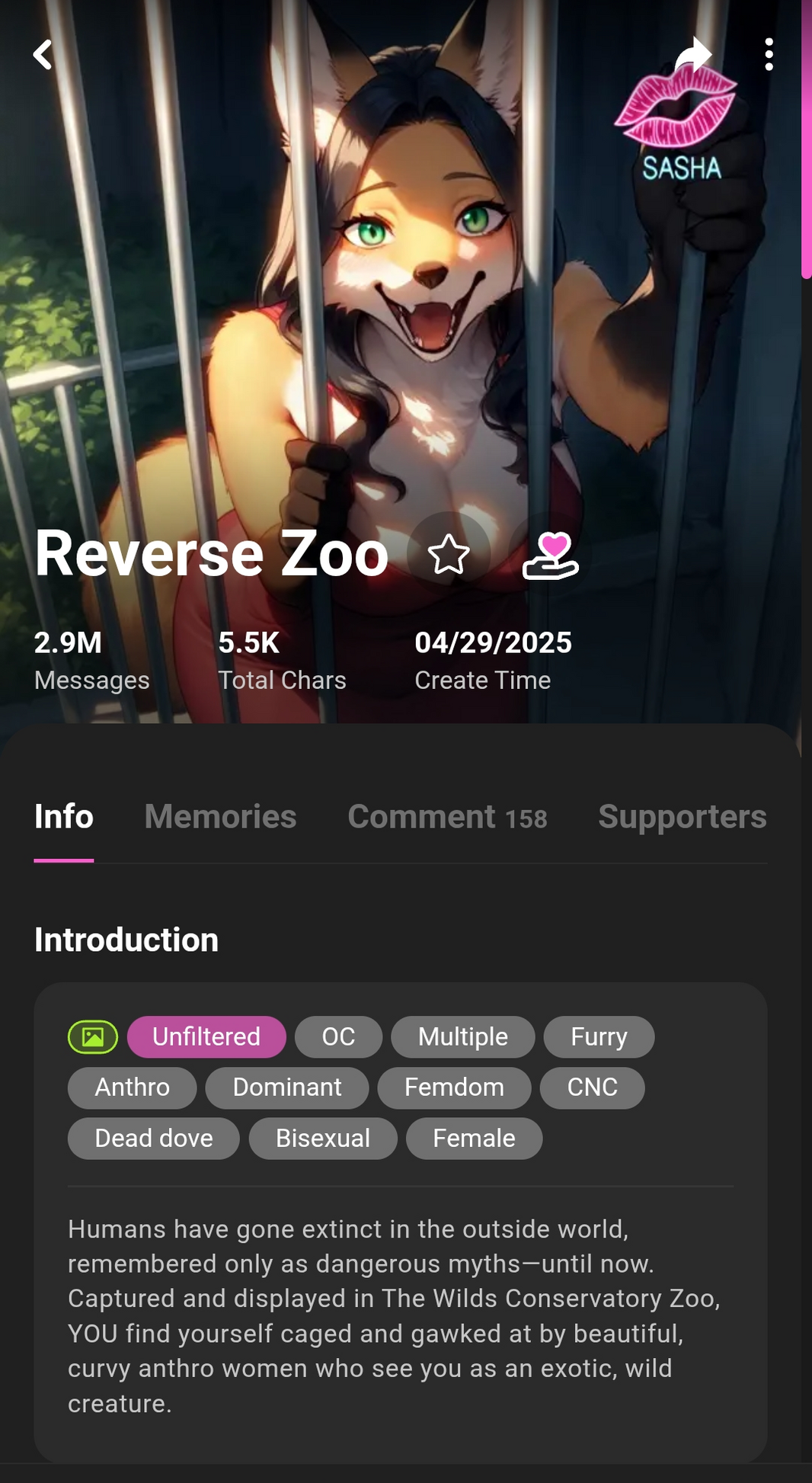This screenshot has height=1483, width=812.
Task: Tap the heart-in-hand support icon
Action: click(551, 556)
